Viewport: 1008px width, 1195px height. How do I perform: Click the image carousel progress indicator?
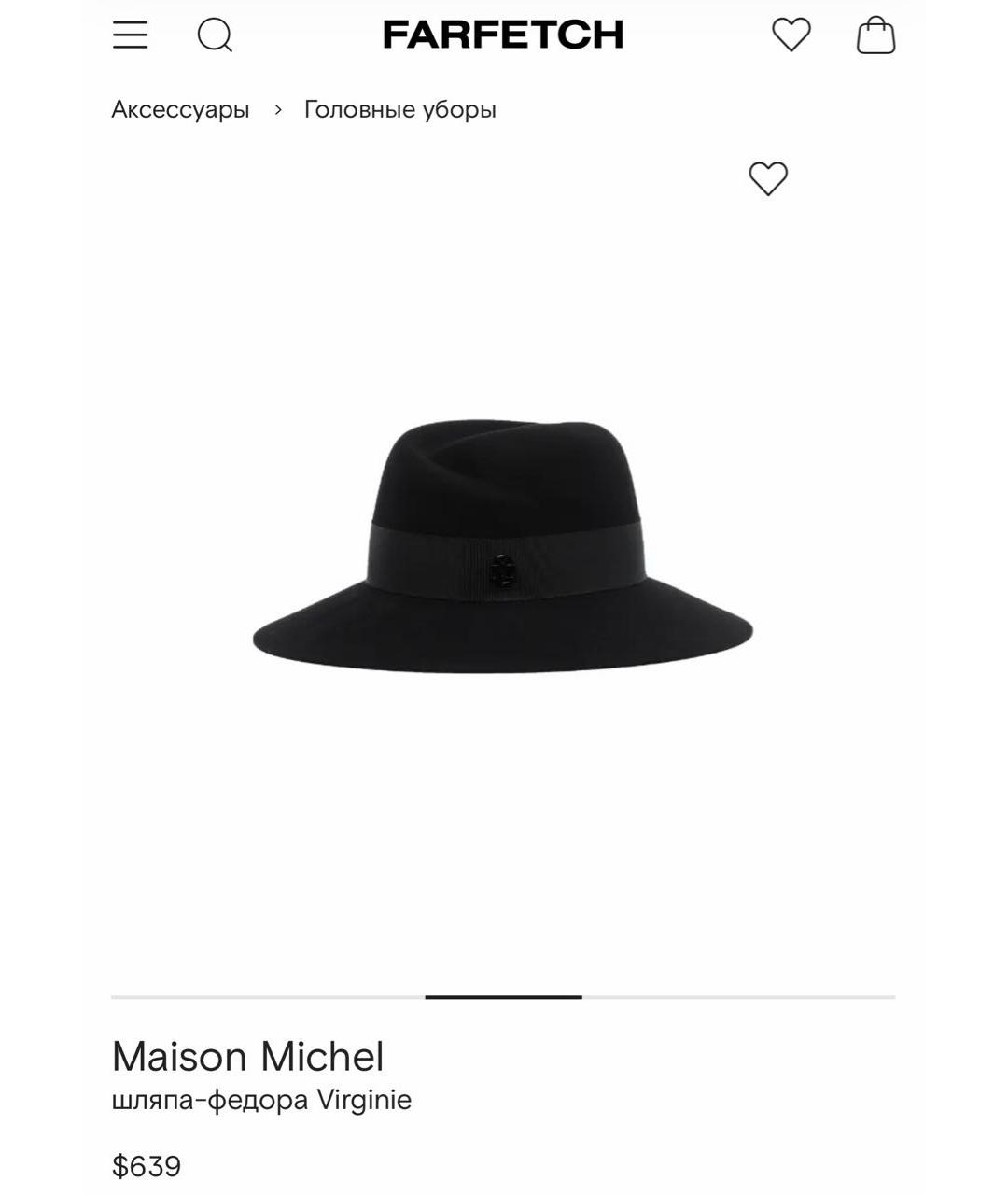pos(504,997)
